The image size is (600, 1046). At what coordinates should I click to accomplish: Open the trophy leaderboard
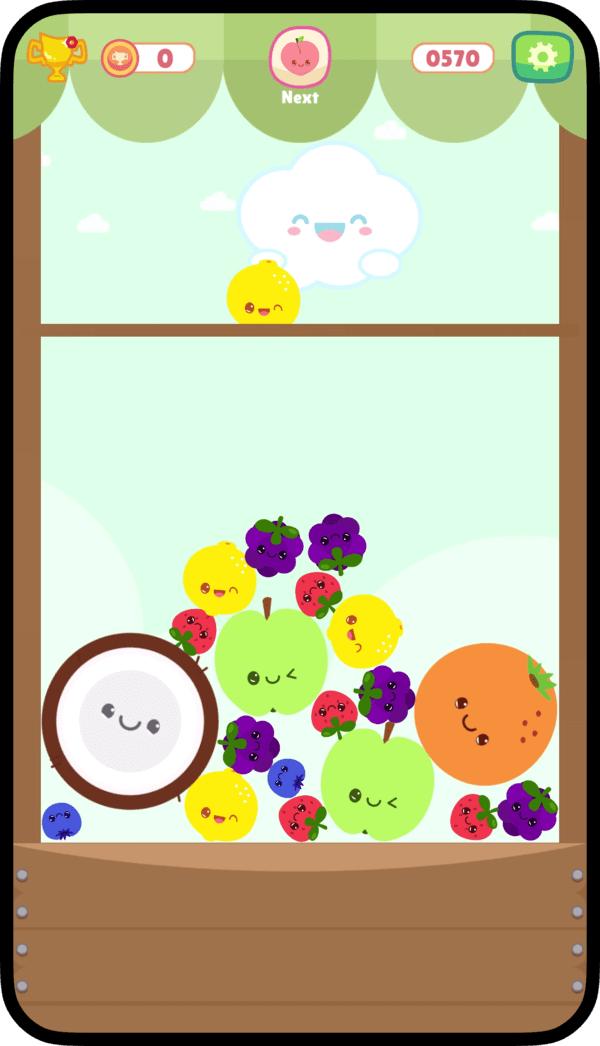click(x=57, y=57)
